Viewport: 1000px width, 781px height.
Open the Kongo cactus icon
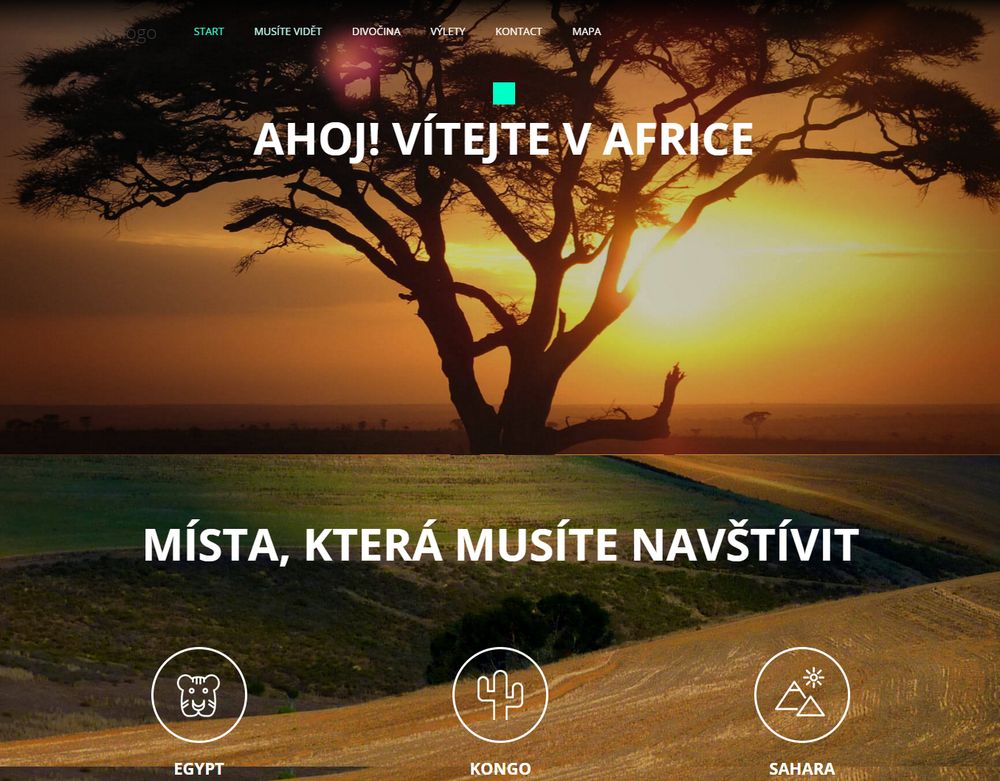[500, 694]
